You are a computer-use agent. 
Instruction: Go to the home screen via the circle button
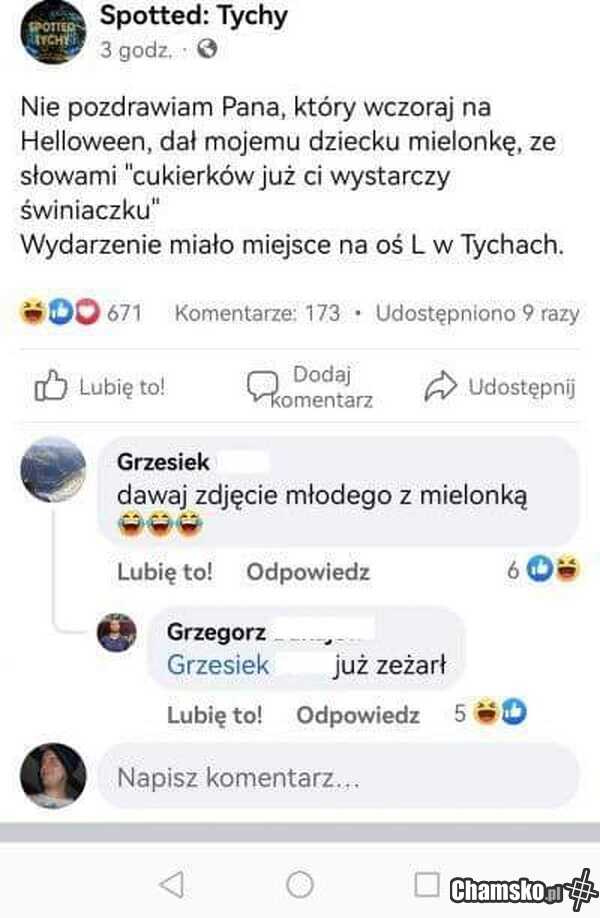(300, 884)
